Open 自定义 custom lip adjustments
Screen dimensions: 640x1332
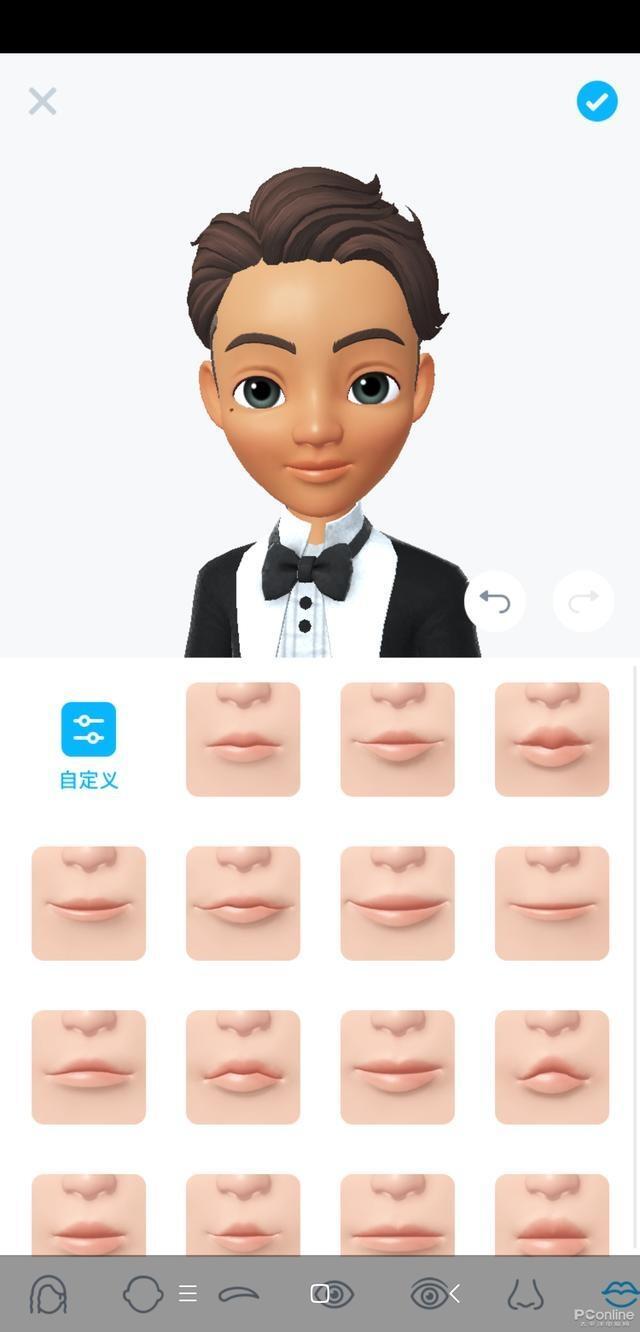88,744
